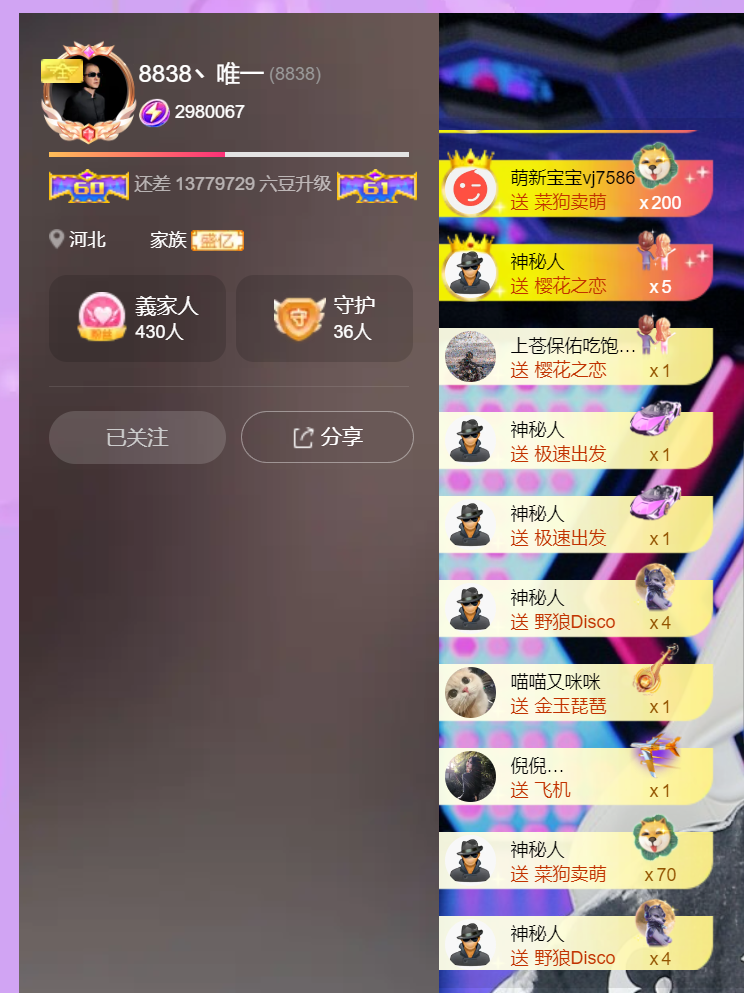
Task: Share this profile via 分享 button
Action: click(327, 437)
